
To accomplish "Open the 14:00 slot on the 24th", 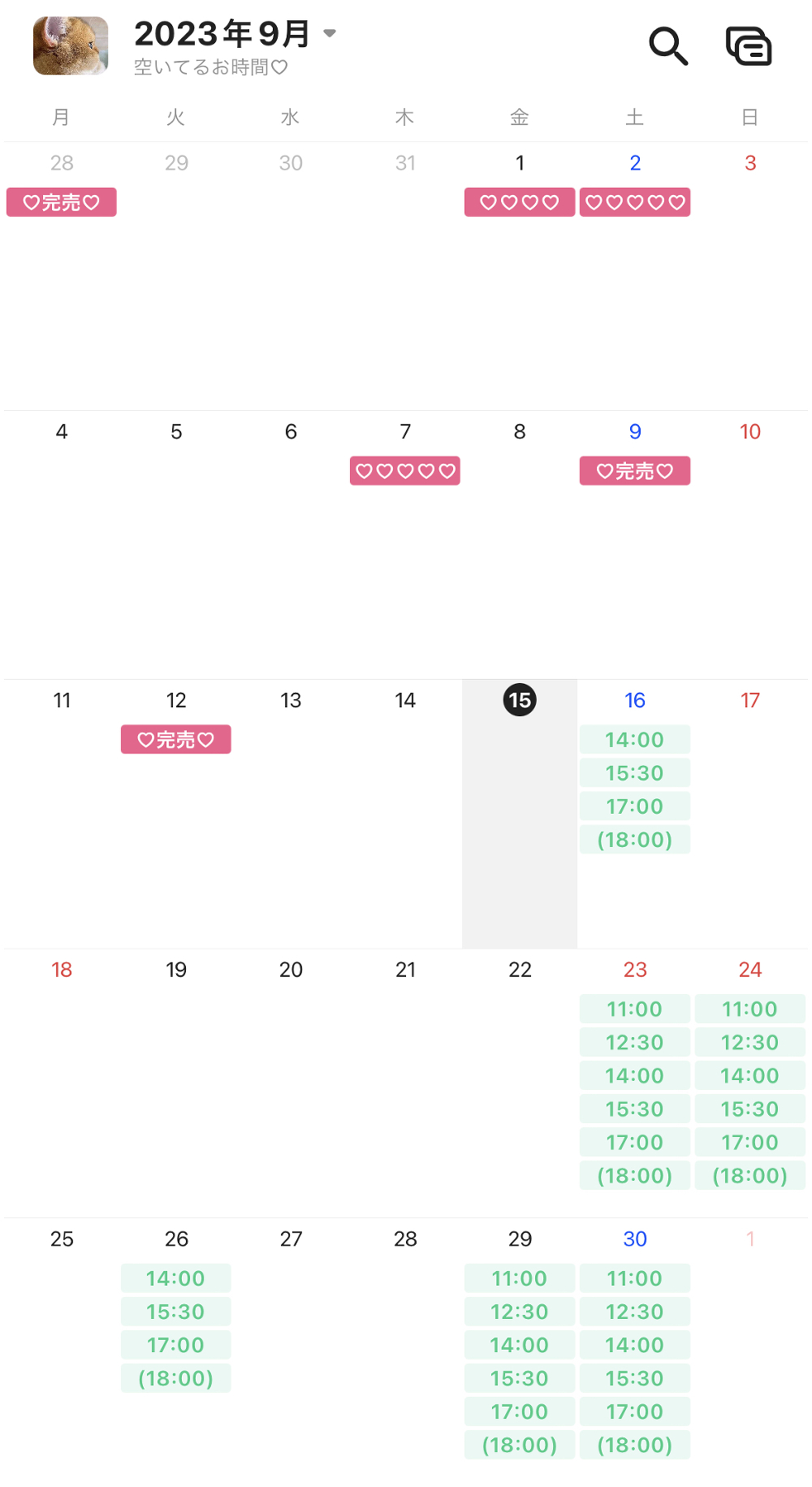I will pos(750,1076).
